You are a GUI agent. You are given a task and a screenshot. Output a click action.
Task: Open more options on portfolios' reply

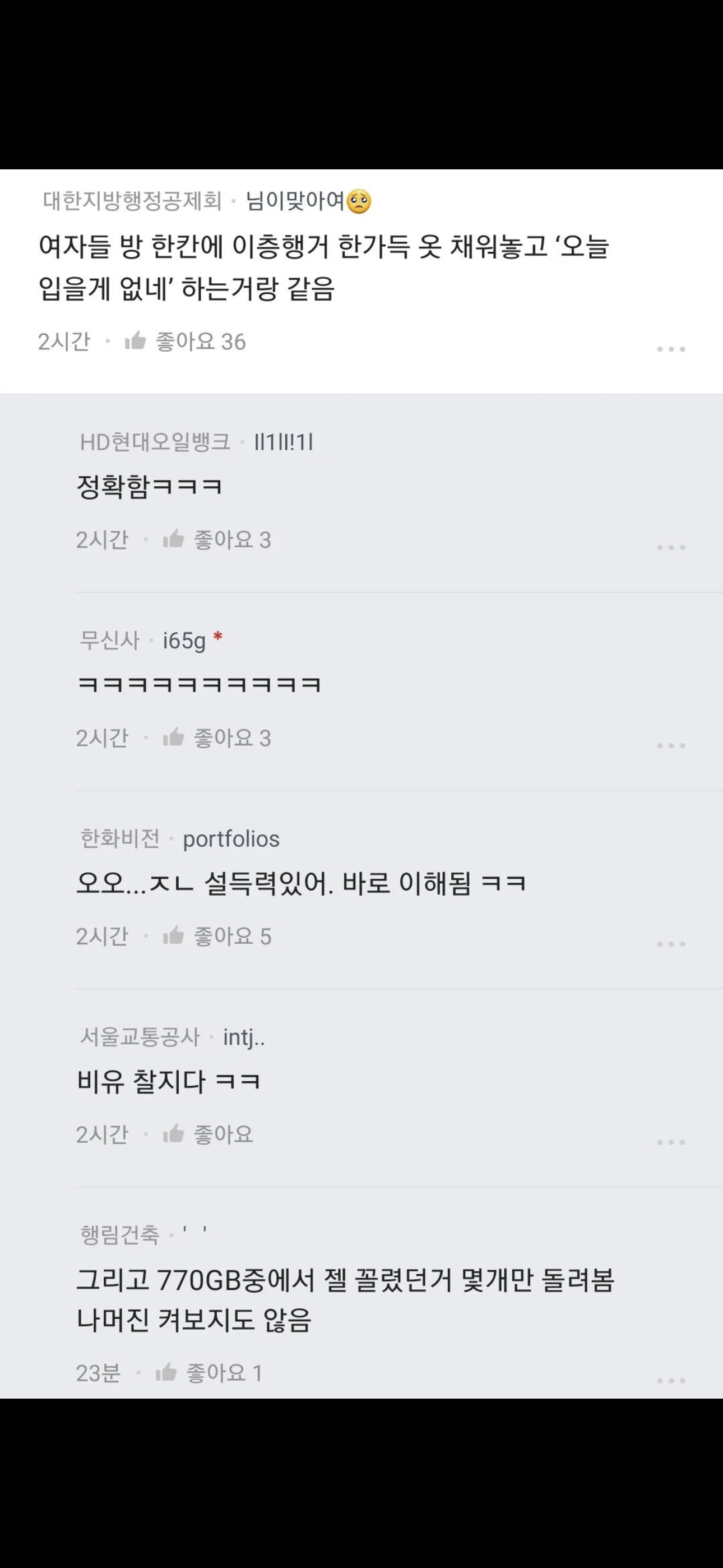[x=671, y=943]
